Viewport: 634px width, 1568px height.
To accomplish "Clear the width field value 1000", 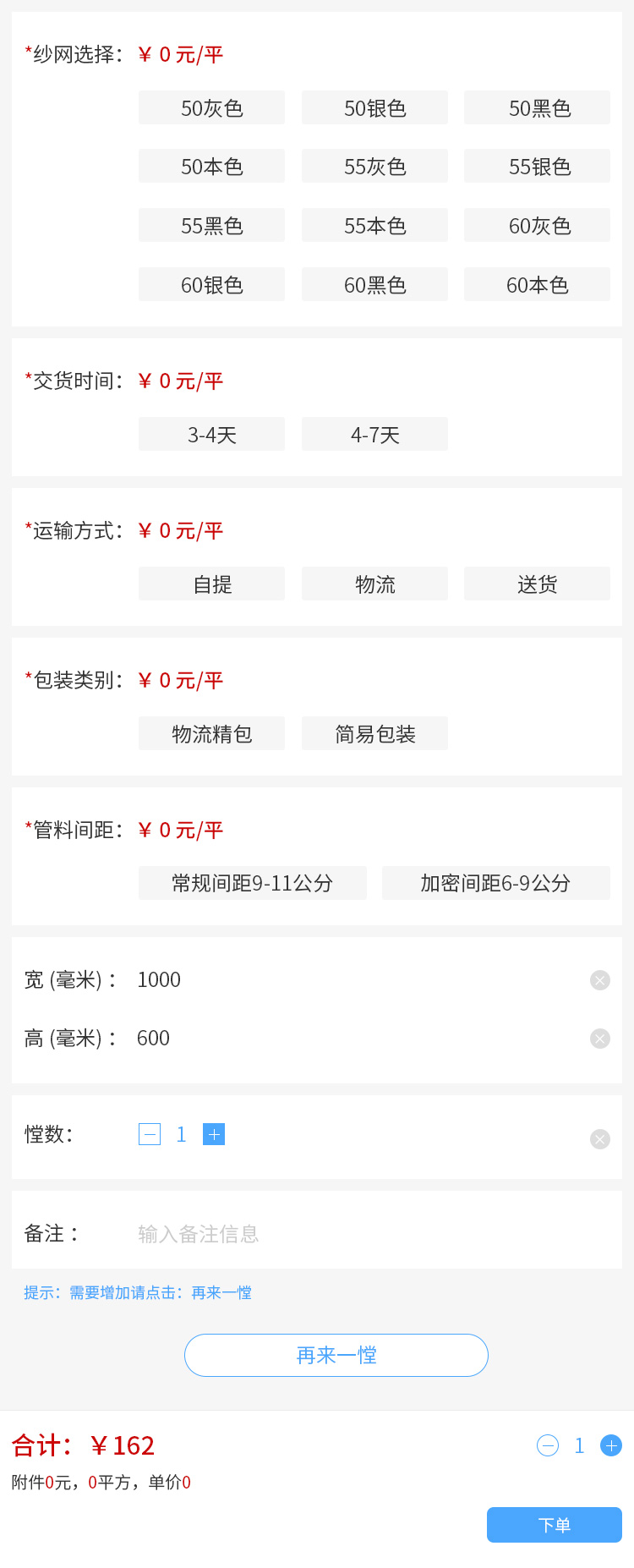I will tap(600, 980).
